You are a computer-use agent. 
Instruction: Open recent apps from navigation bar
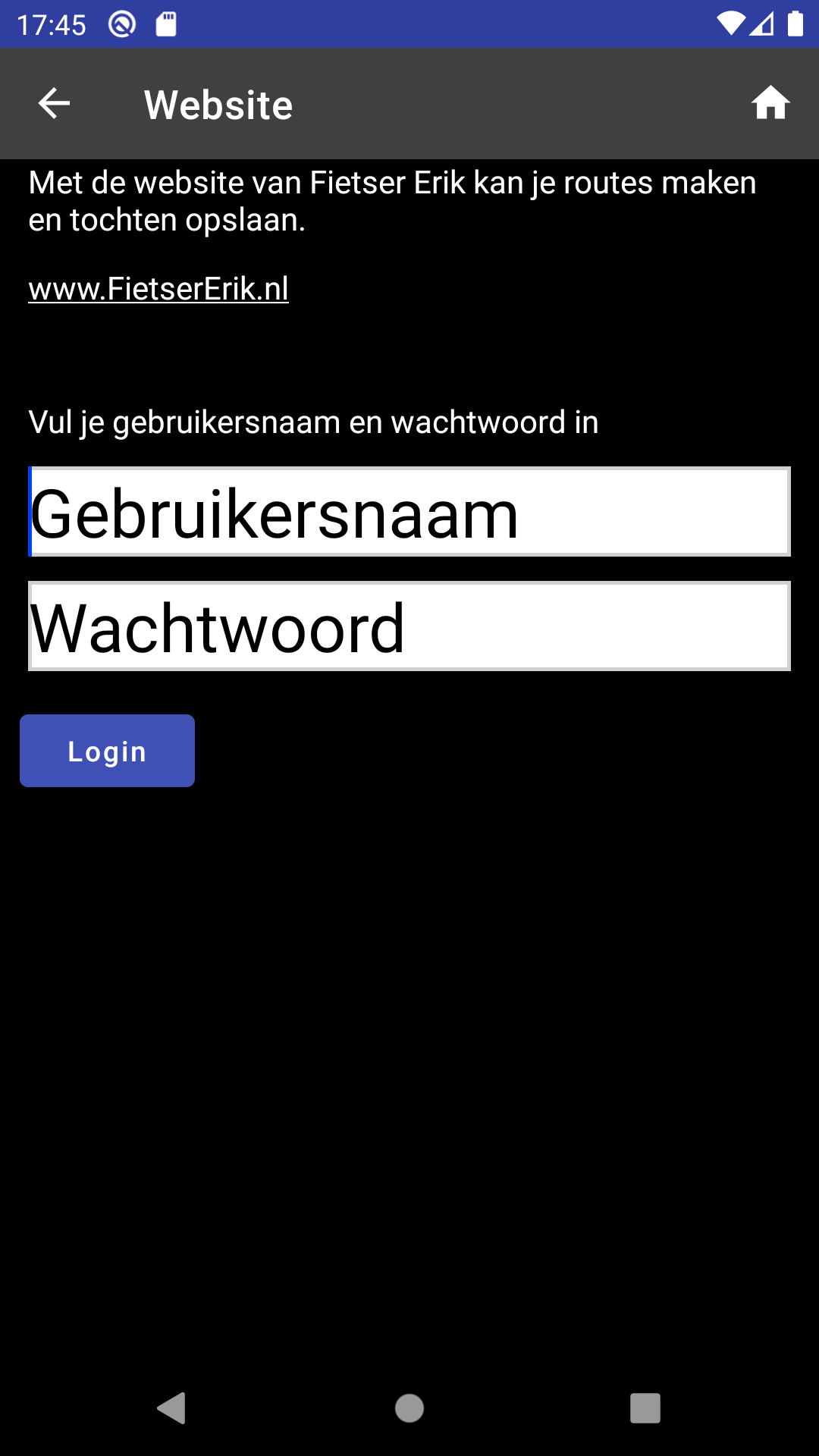click(645, 1408)
